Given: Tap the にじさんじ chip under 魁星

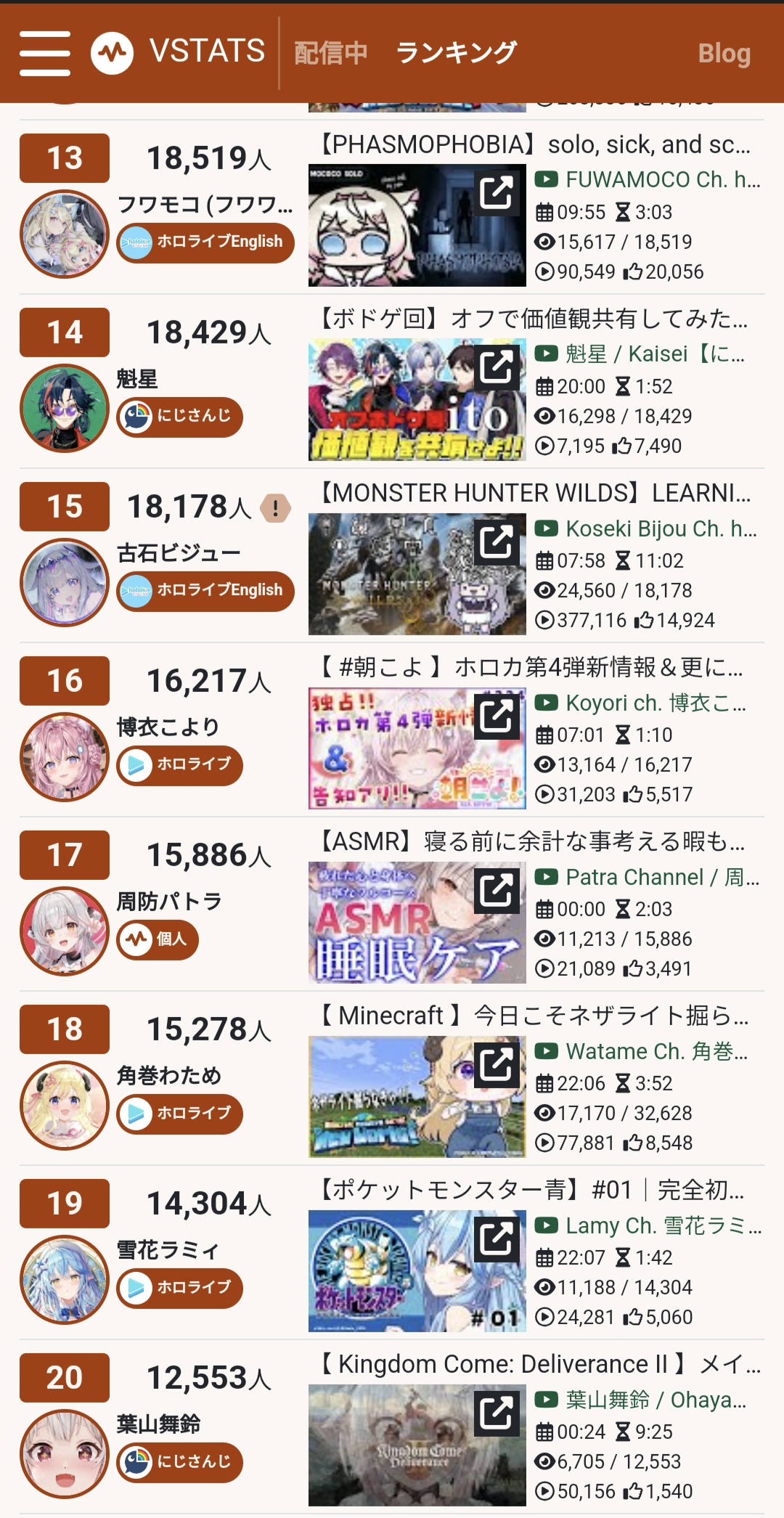Looking at the screenshot, I should pyautogui.click(x=180, y=417).
